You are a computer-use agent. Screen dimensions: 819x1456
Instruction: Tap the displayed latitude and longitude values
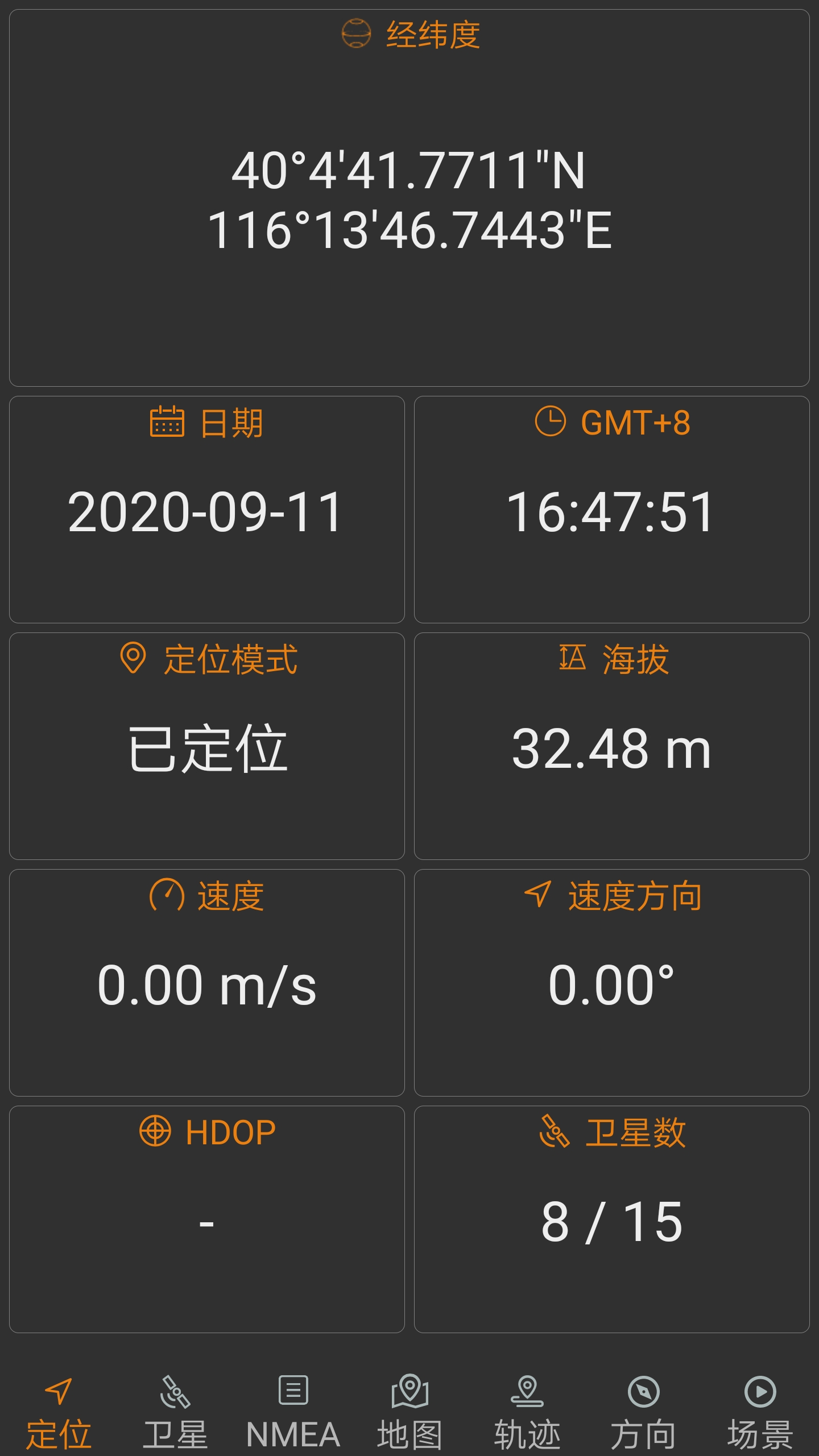[411, 199]
